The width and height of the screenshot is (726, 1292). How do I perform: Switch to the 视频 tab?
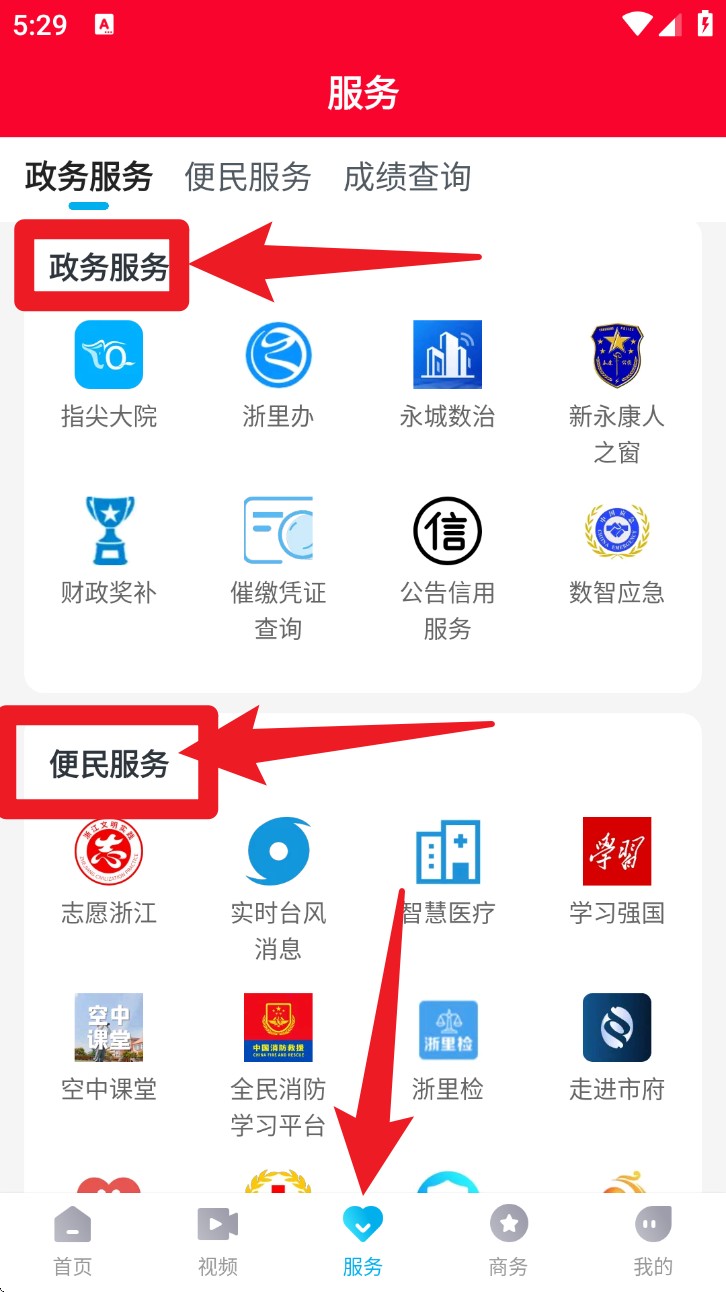click(x=217, y=1240)
